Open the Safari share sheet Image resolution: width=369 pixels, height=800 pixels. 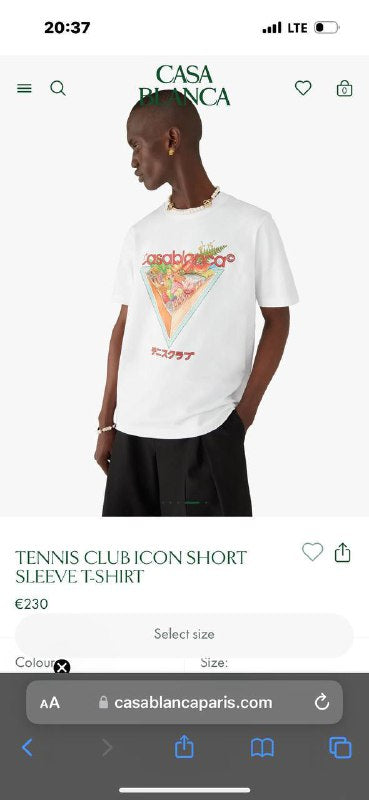[x=184, y=747]
